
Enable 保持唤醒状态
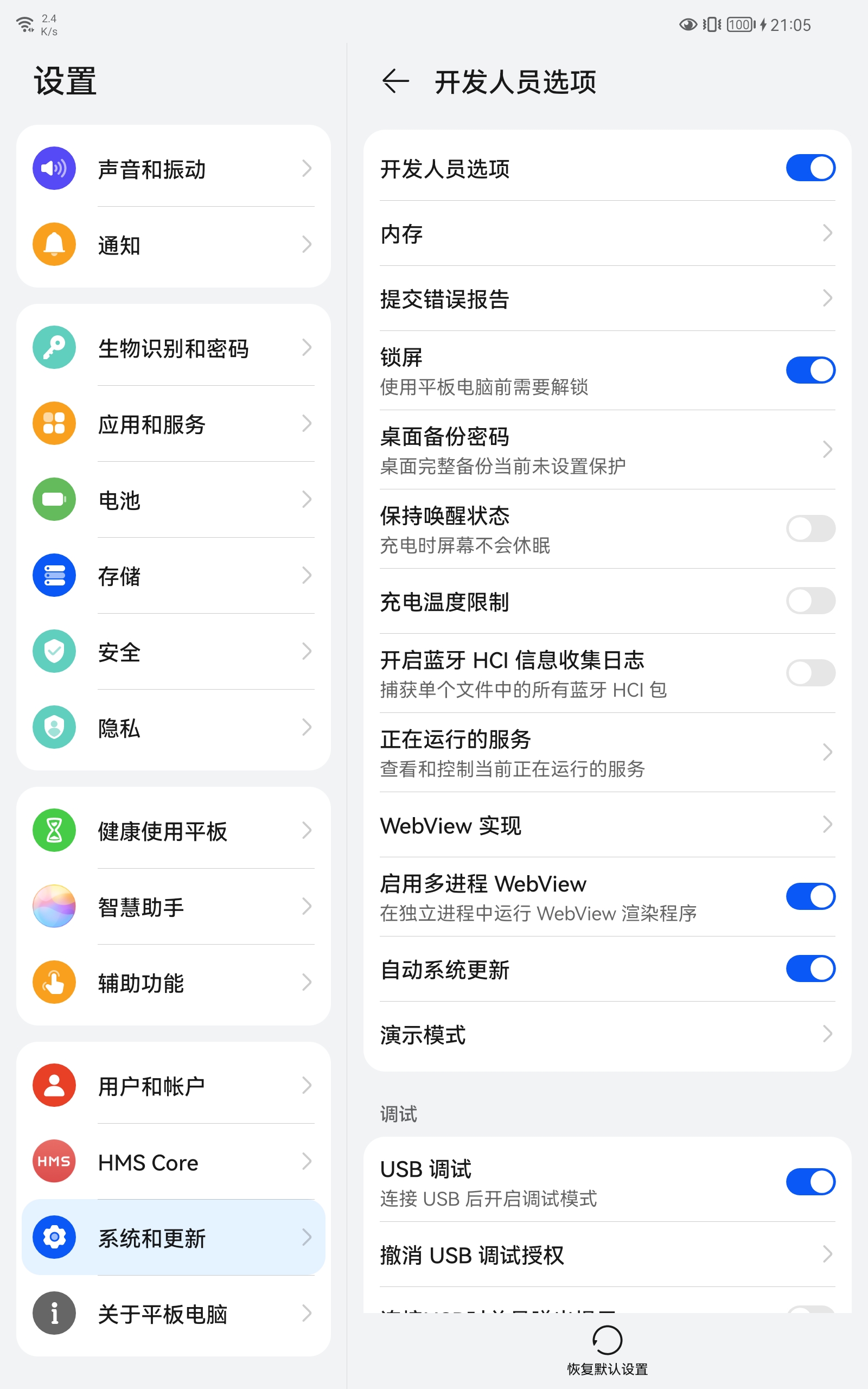(809, 528)
